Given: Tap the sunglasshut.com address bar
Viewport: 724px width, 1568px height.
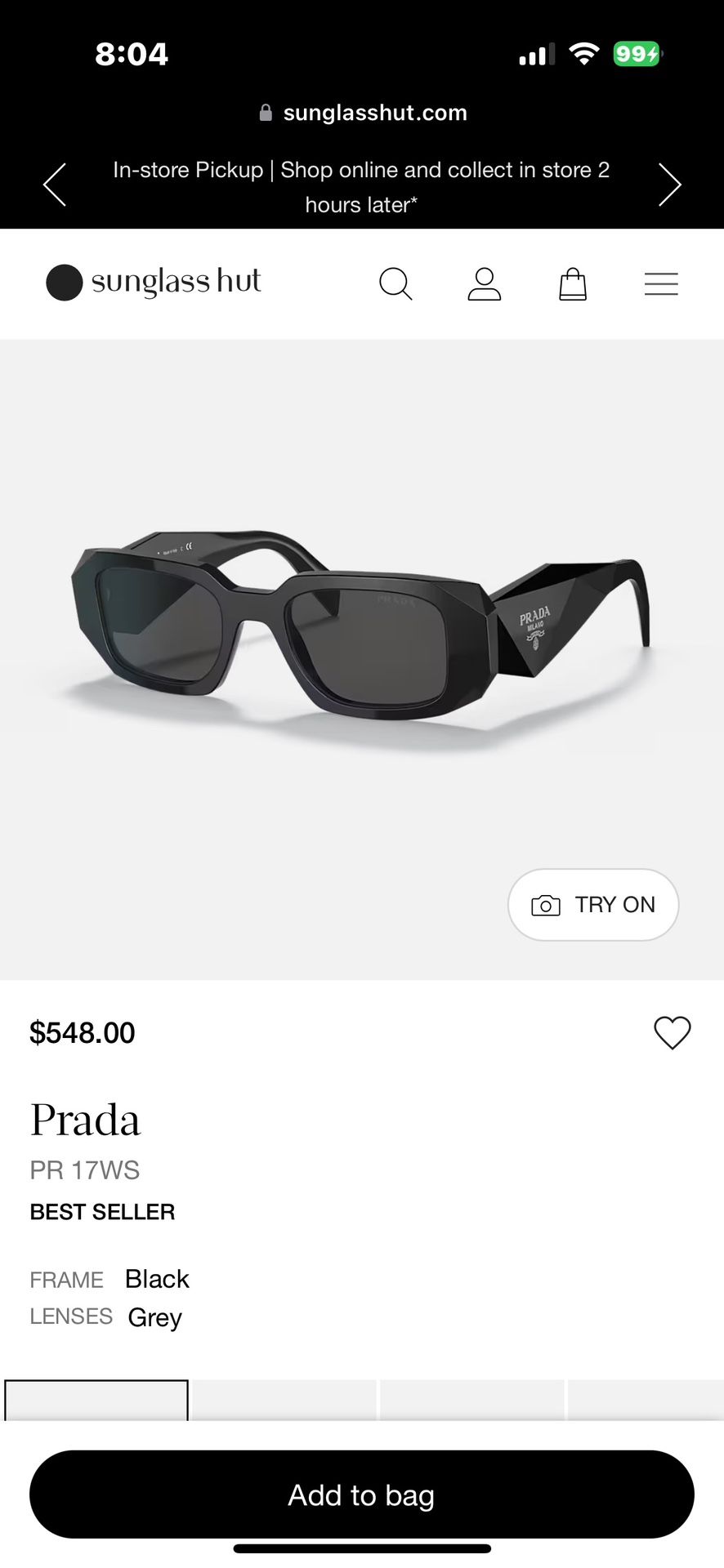Looking at the screenshot, I should click(x=362, y=113).
